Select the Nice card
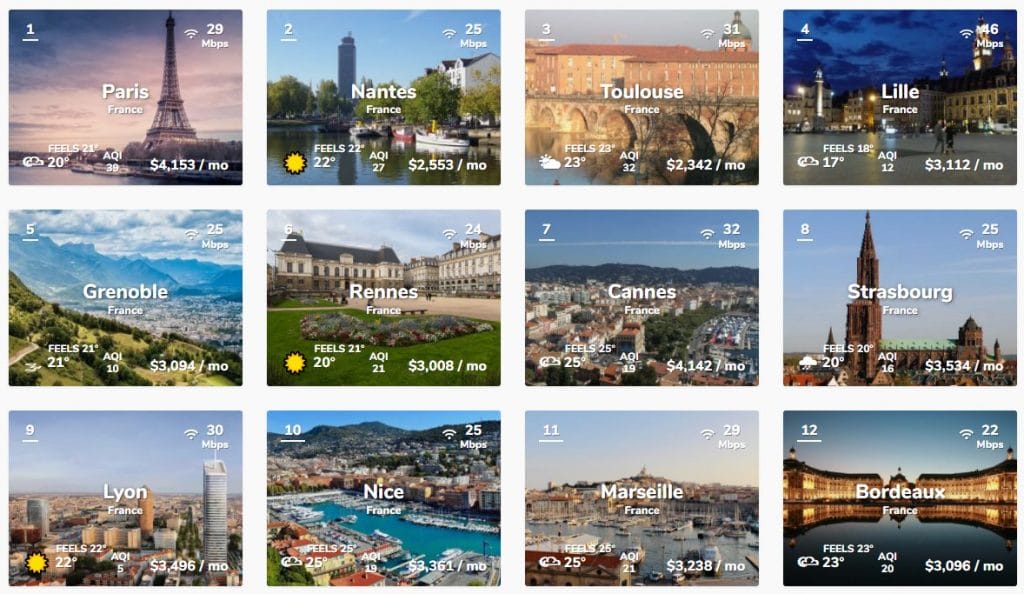1024x594 pixels. coord(383,497)
